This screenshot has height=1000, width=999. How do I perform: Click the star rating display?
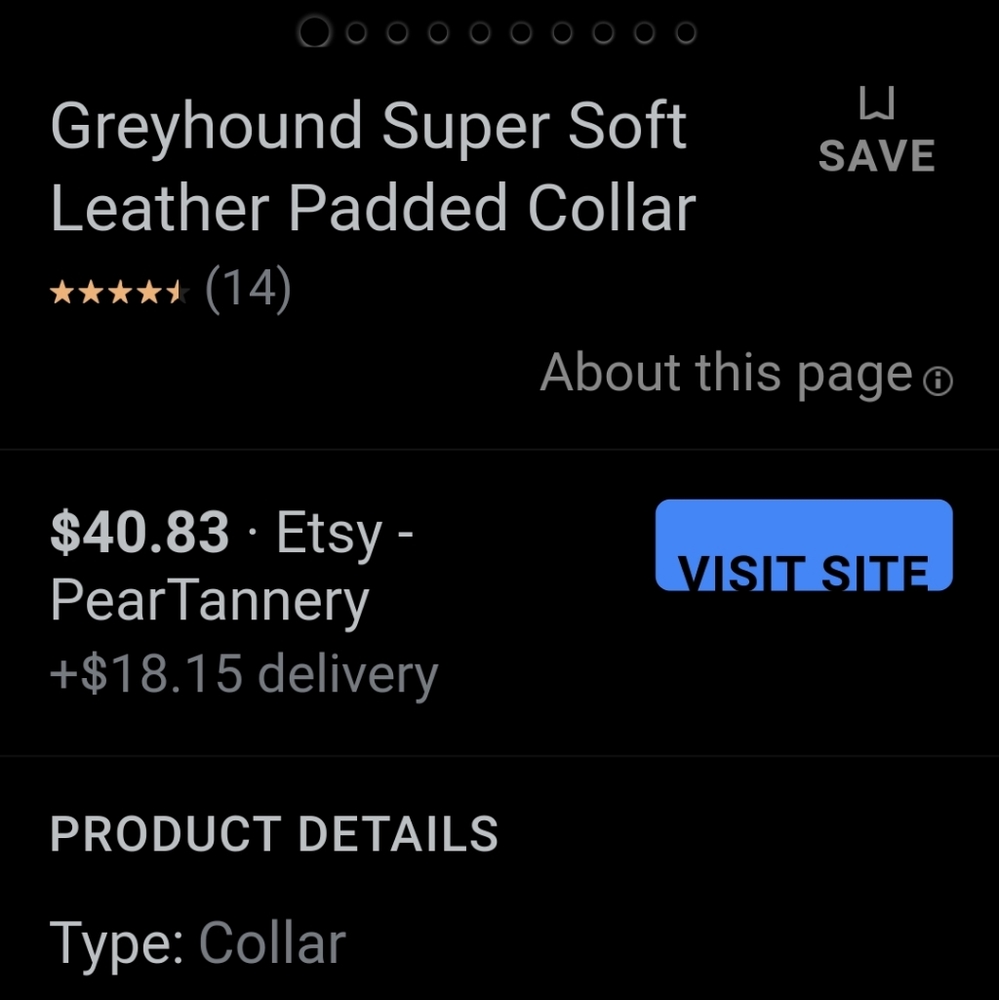point(118,290)
